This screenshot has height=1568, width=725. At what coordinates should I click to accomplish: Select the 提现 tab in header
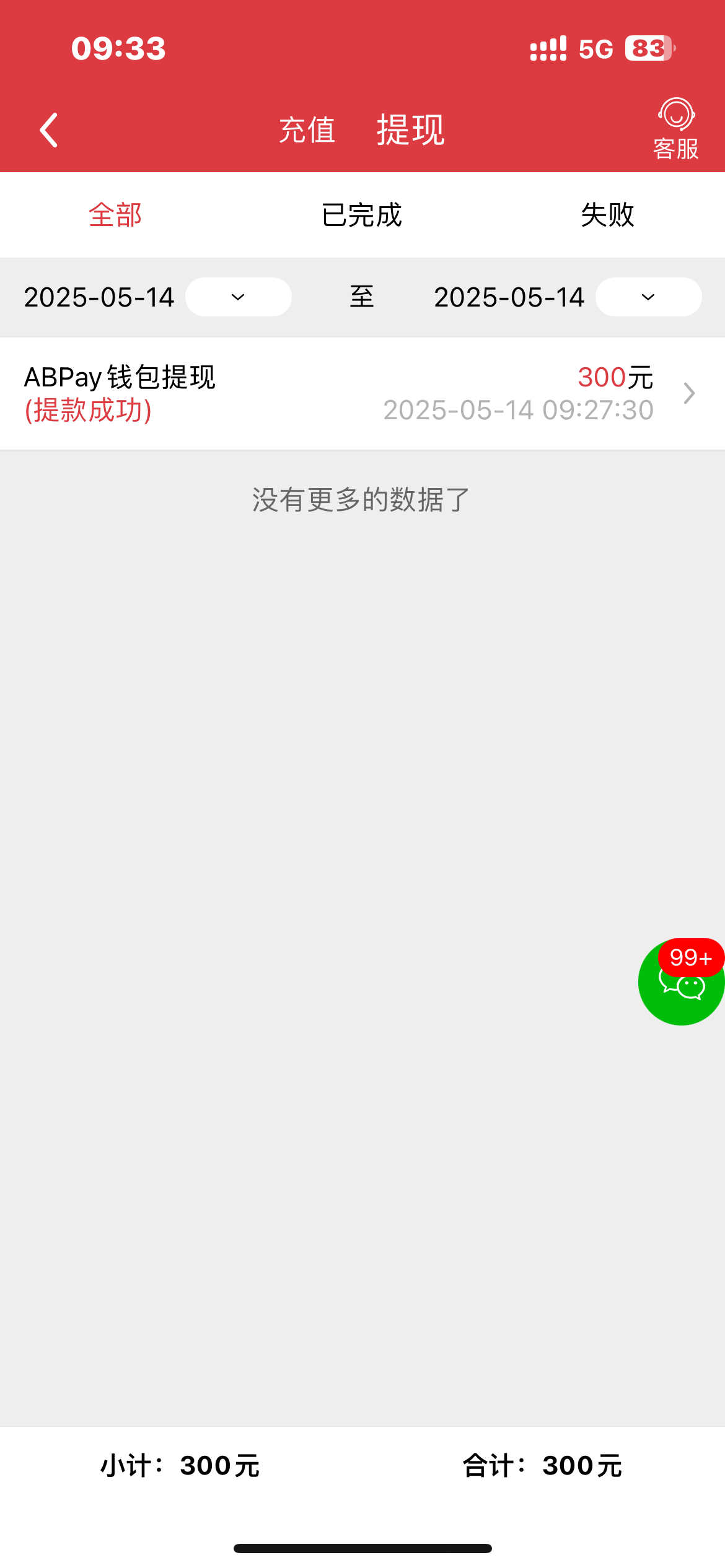click(410, 130)
